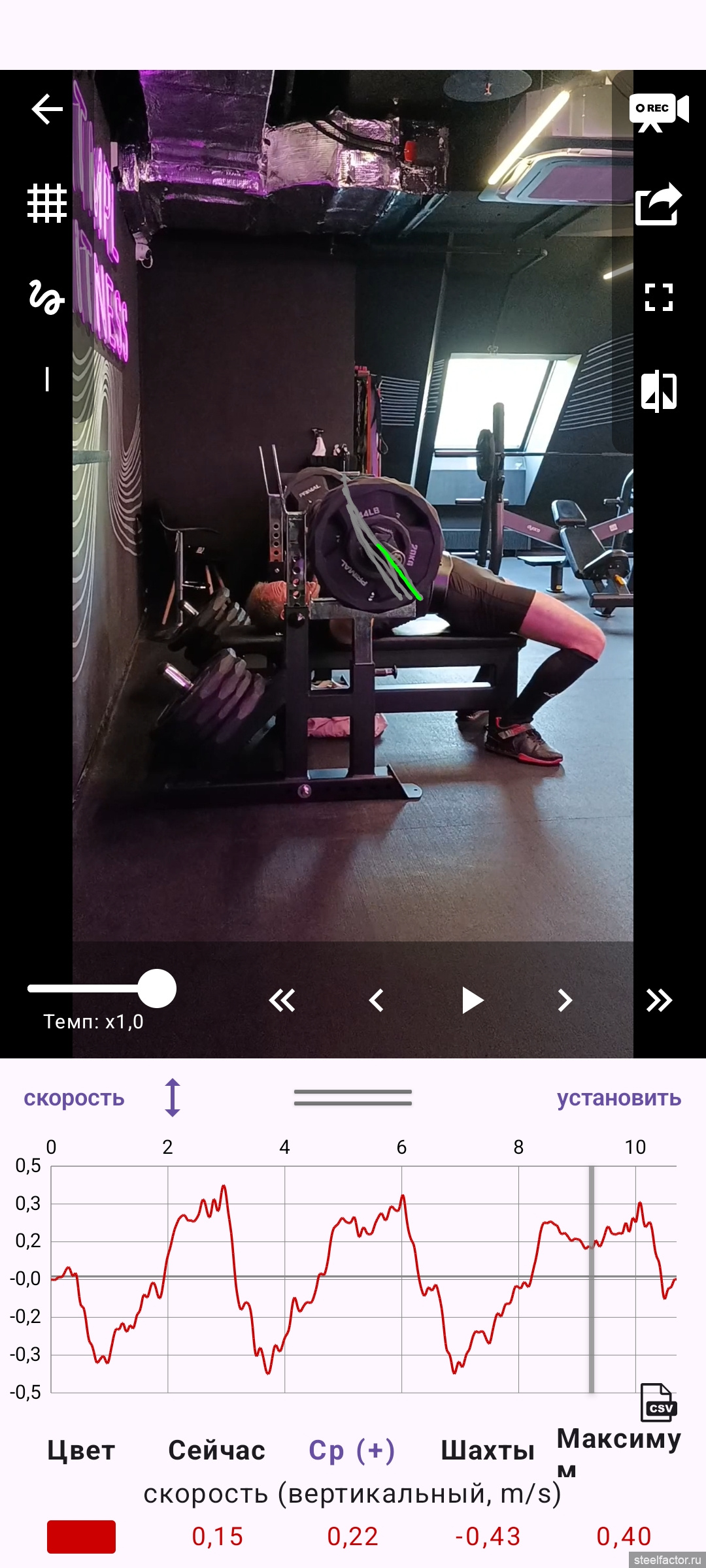Export chart data as CSV
Screen dimensions: 706x1568
pyautogui.click(x=659, y=1403)
